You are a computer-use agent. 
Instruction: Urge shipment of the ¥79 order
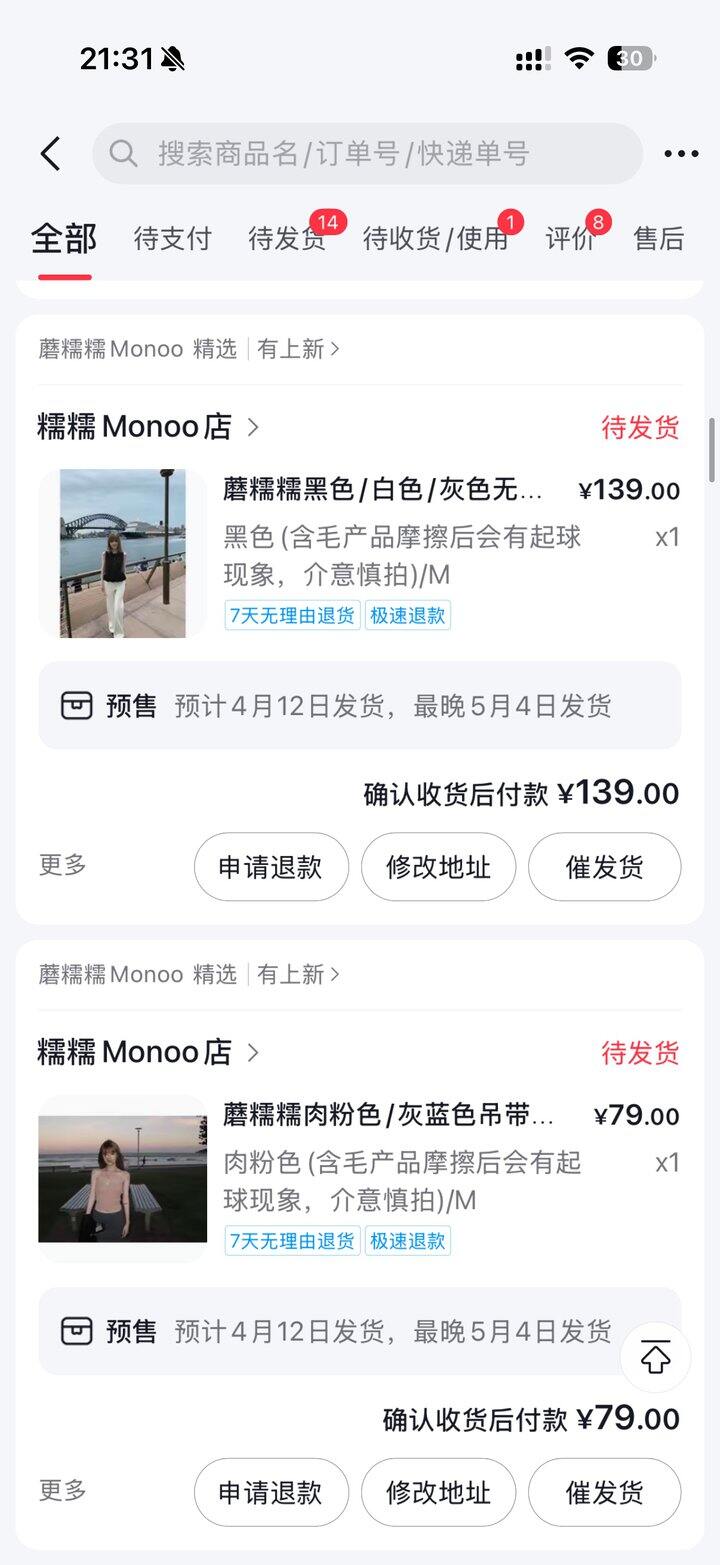tap(604, 1492)
